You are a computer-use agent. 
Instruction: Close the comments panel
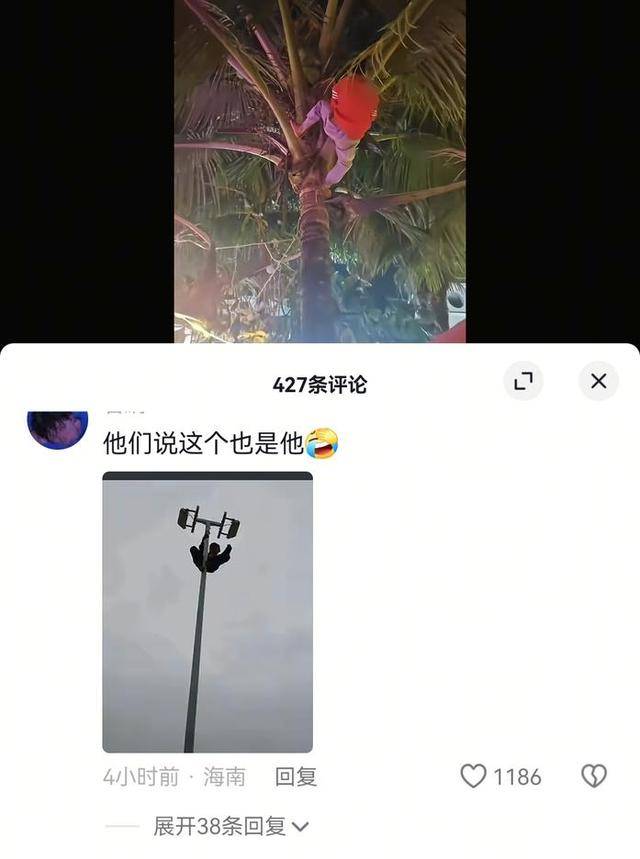pyautogui.click(x=598, y=381)
